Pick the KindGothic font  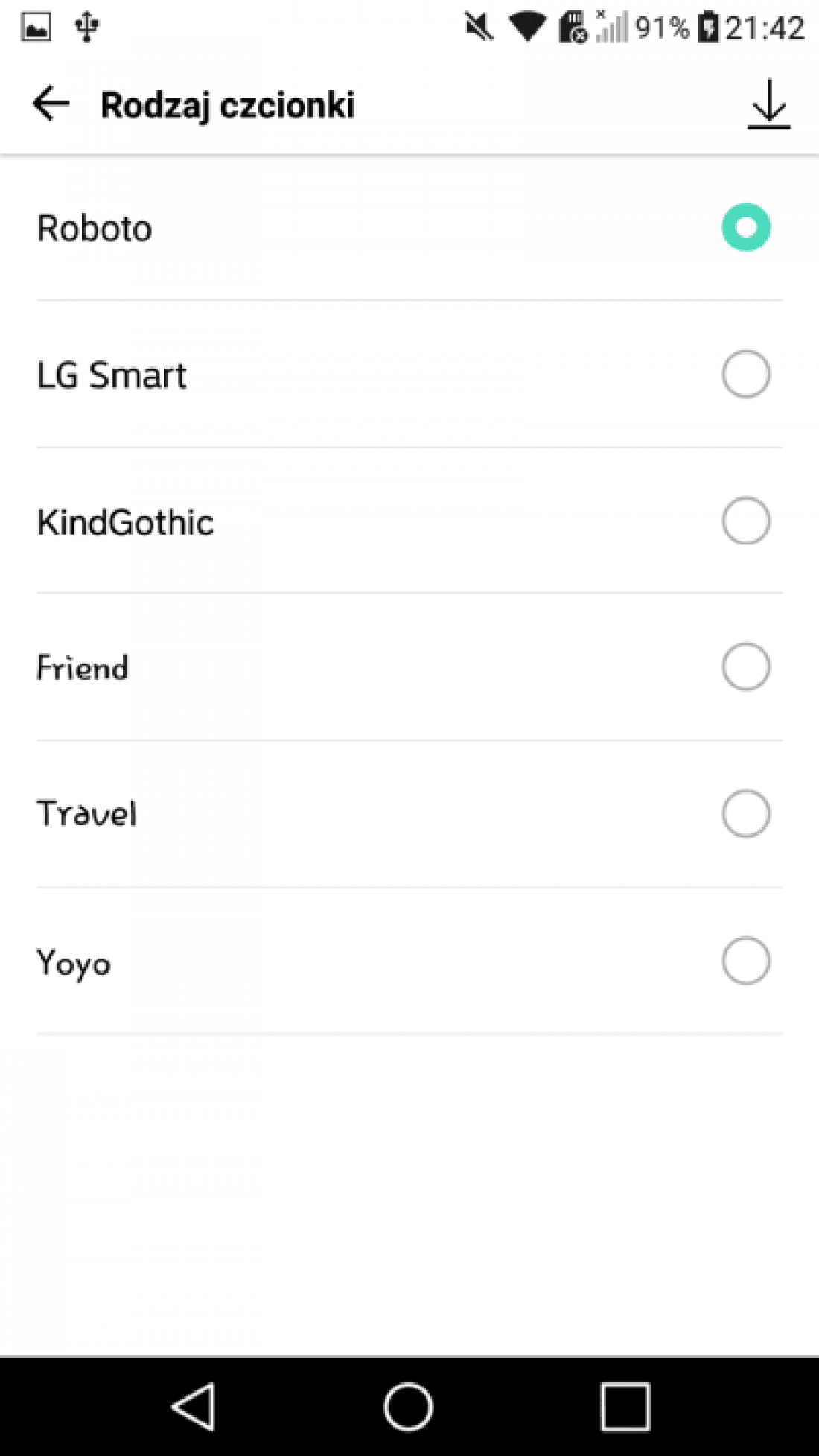coord(745,521)
